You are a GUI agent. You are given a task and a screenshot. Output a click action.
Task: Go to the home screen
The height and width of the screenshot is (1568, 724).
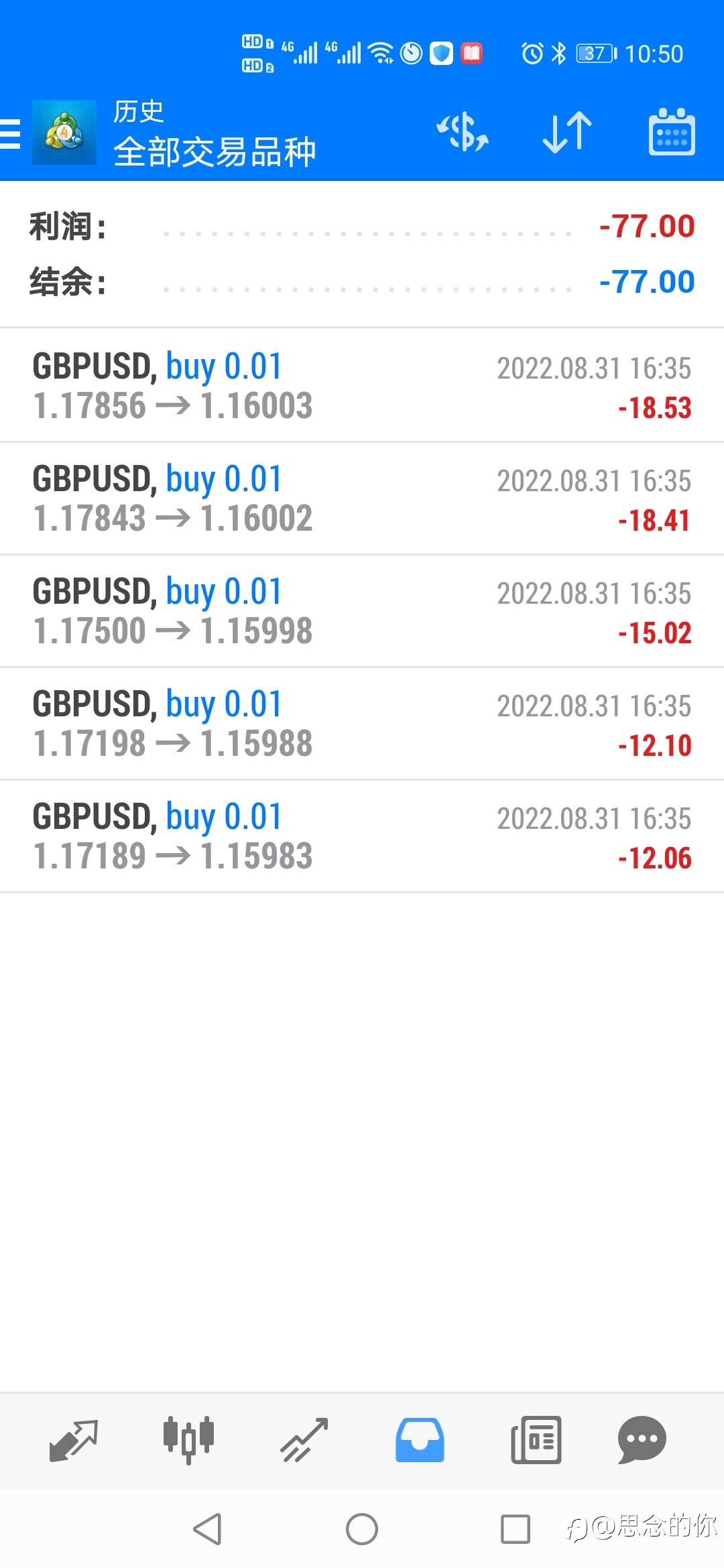pyautogui.click(x=362, y=1529)
